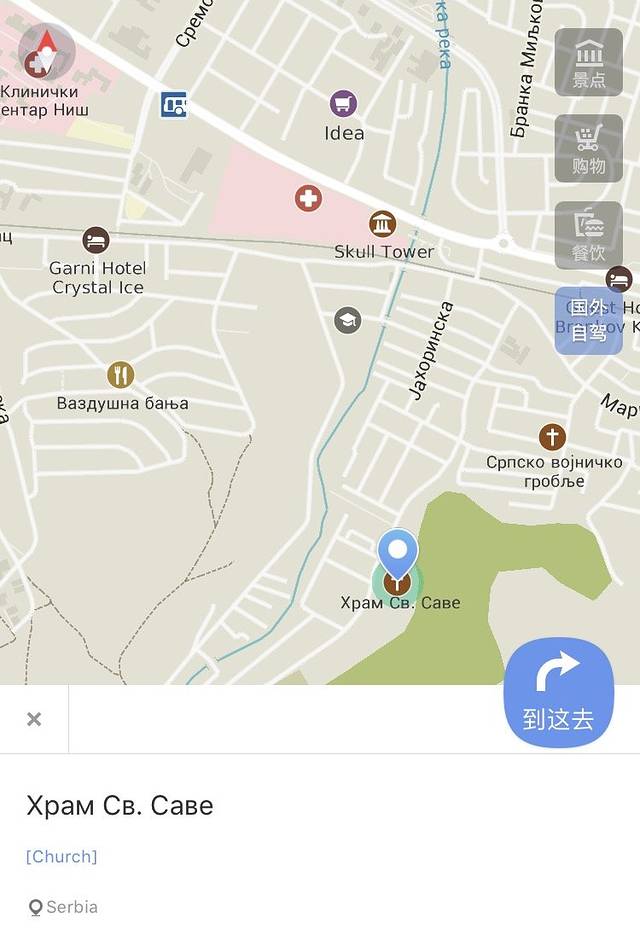640x929 pixels.
Task: Select the blue RV campsite marker
Action: [x=173, y=104]
